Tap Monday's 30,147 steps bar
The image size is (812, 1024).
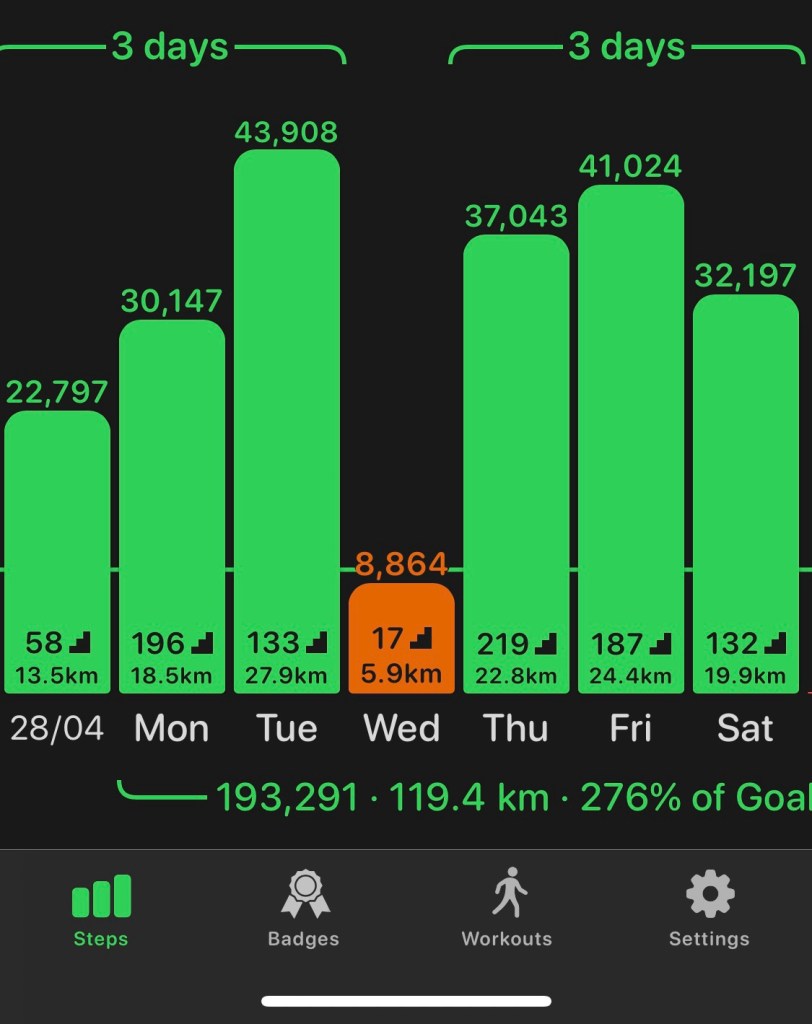(x=172, y=505)
